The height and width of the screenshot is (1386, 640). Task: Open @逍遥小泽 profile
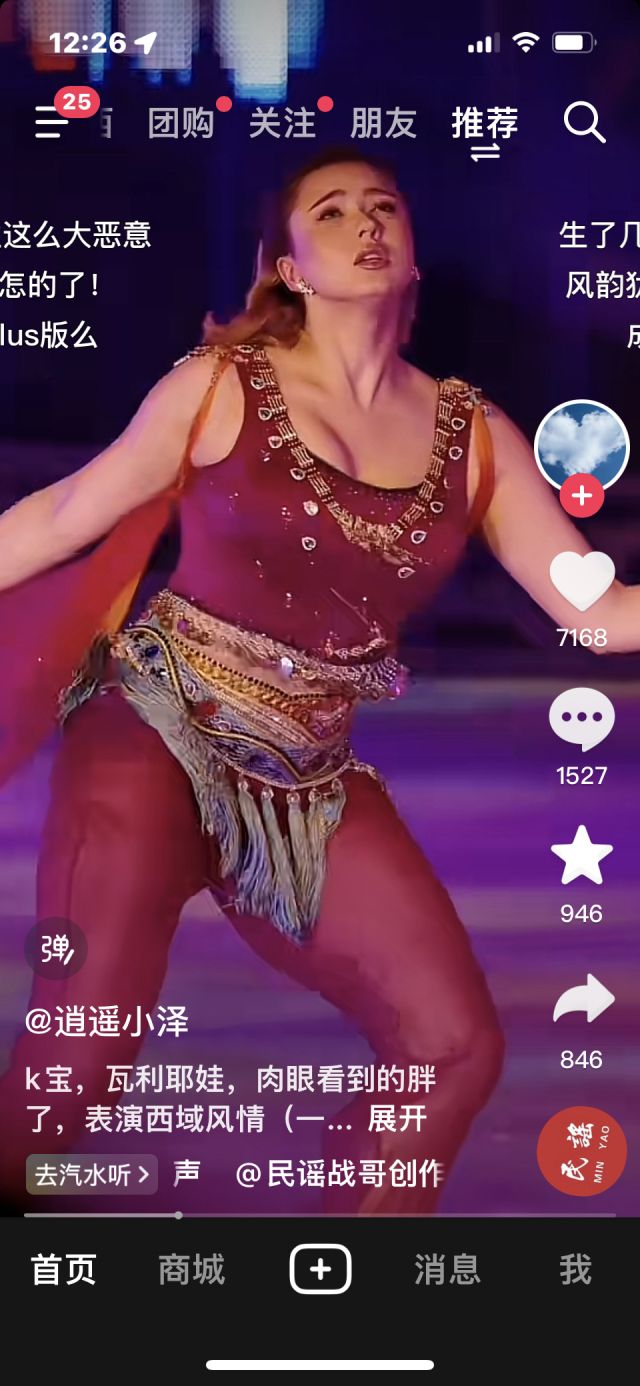tap(107, 1022)
